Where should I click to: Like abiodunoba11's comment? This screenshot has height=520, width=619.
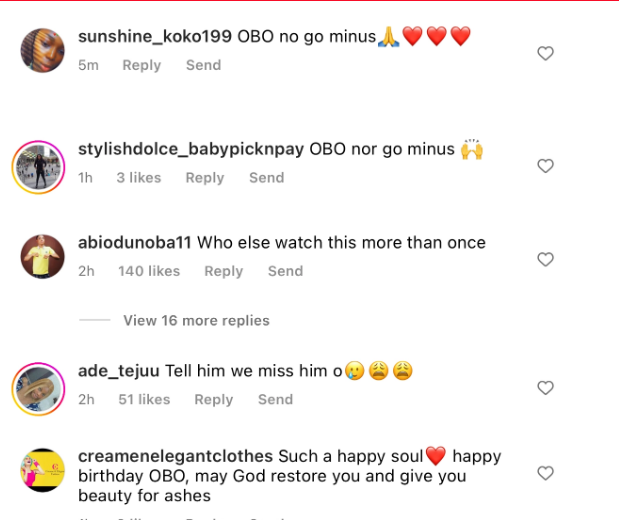[545, 260]
